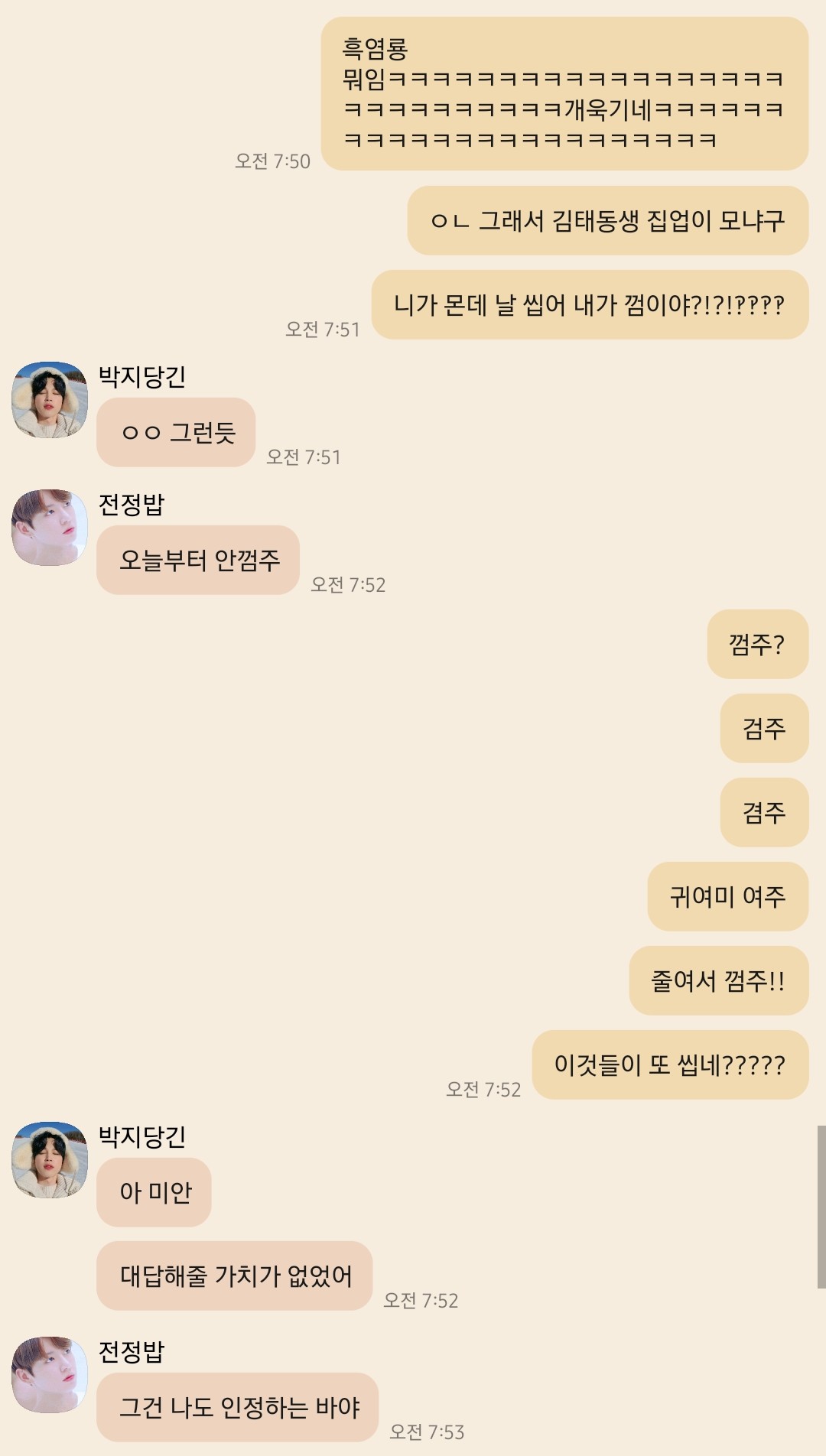Open 전정밥's avatar beside '그건 나도 인정하는 바야'
This screenshot has width=826, height=1456.
pos(50,1375)
